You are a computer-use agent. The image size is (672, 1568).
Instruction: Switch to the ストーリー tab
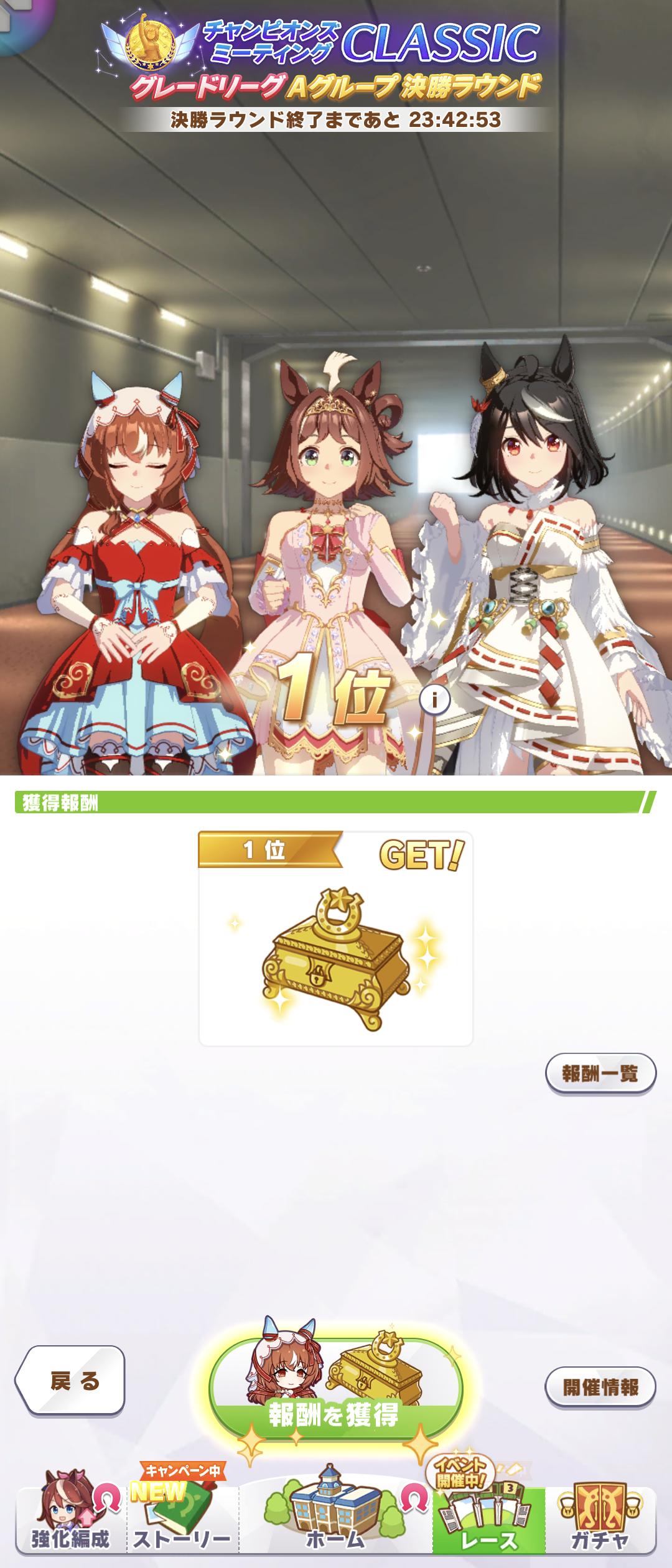coord(182,1521)
